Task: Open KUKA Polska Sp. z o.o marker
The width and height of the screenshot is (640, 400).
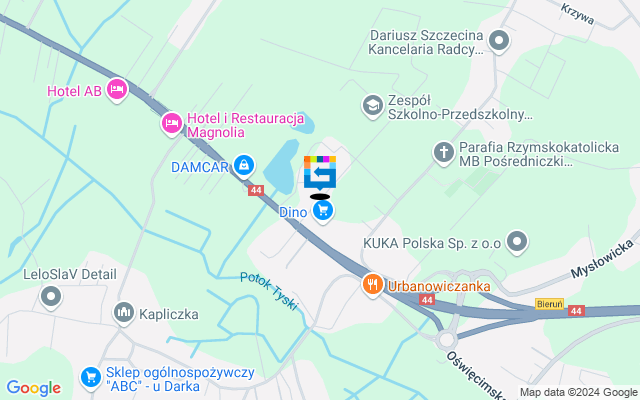Action: pos(517,241)
